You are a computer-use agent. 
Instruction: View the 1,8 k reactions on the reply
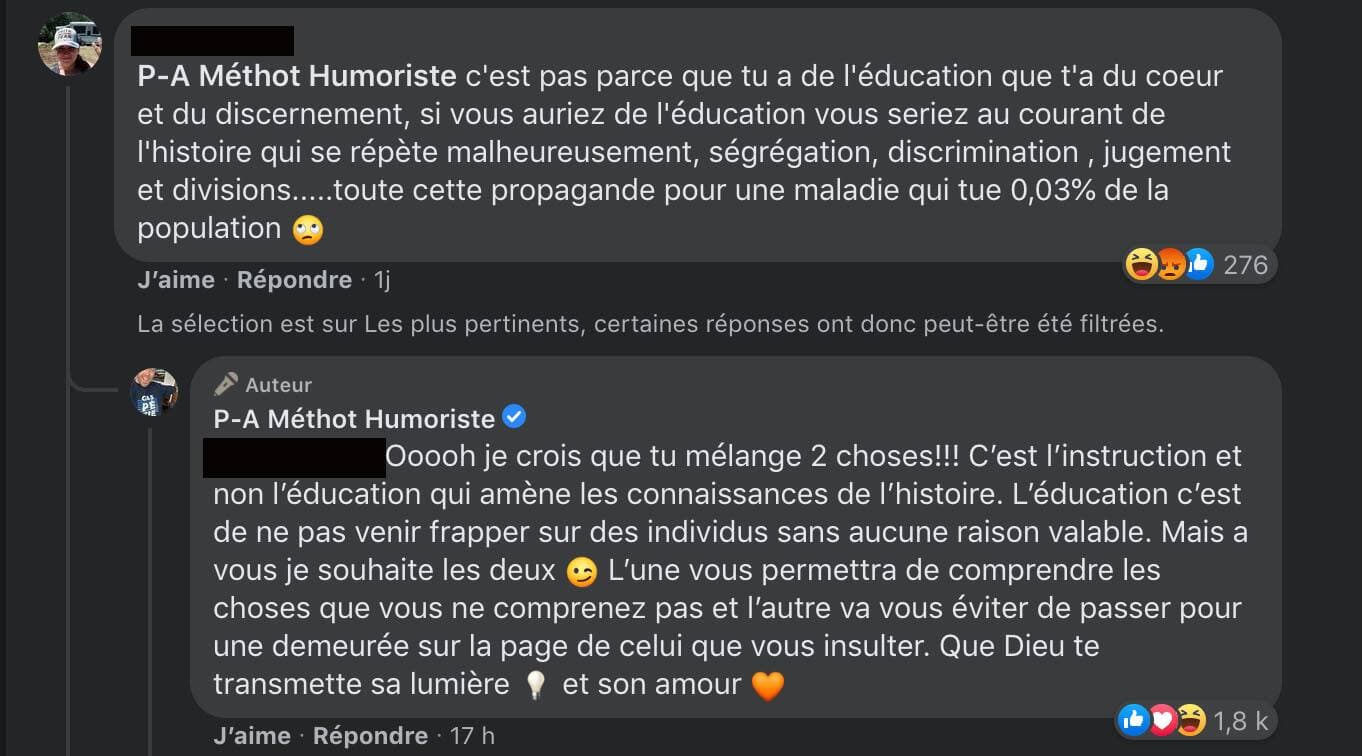coord(1194,719)
